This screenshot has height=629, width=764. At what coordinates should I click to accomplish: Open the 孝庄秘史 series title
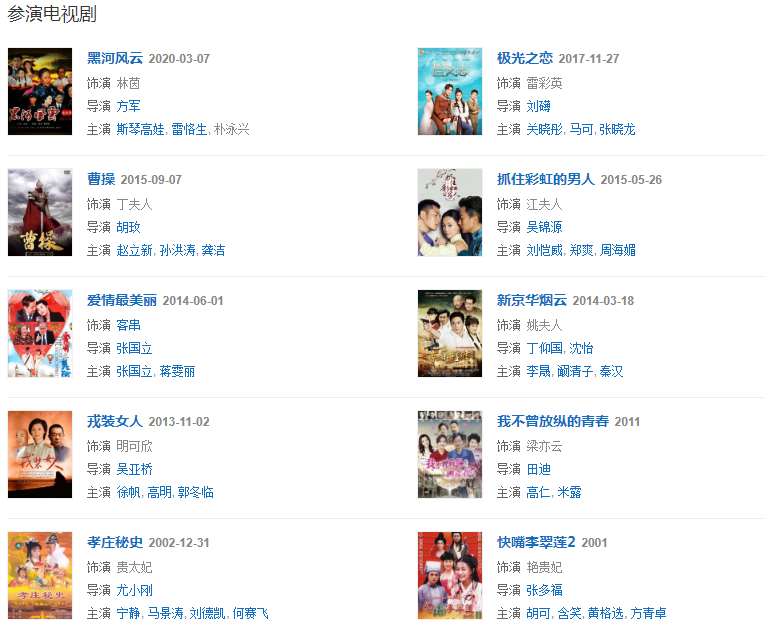tap(115, 542)
